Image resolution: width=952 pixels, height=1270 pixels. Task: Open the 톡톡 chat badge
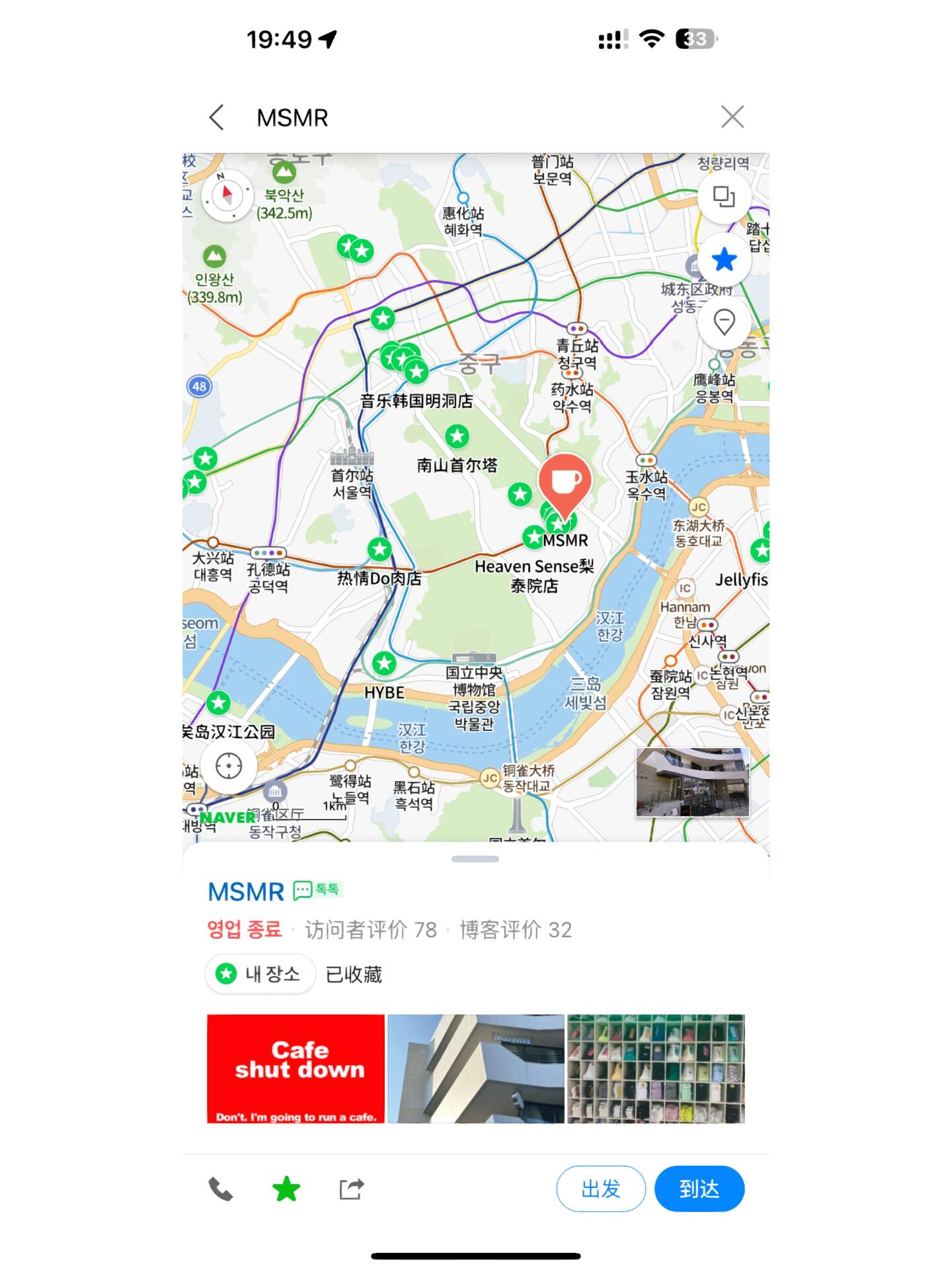pyautogui.click(x=317, y=890)
